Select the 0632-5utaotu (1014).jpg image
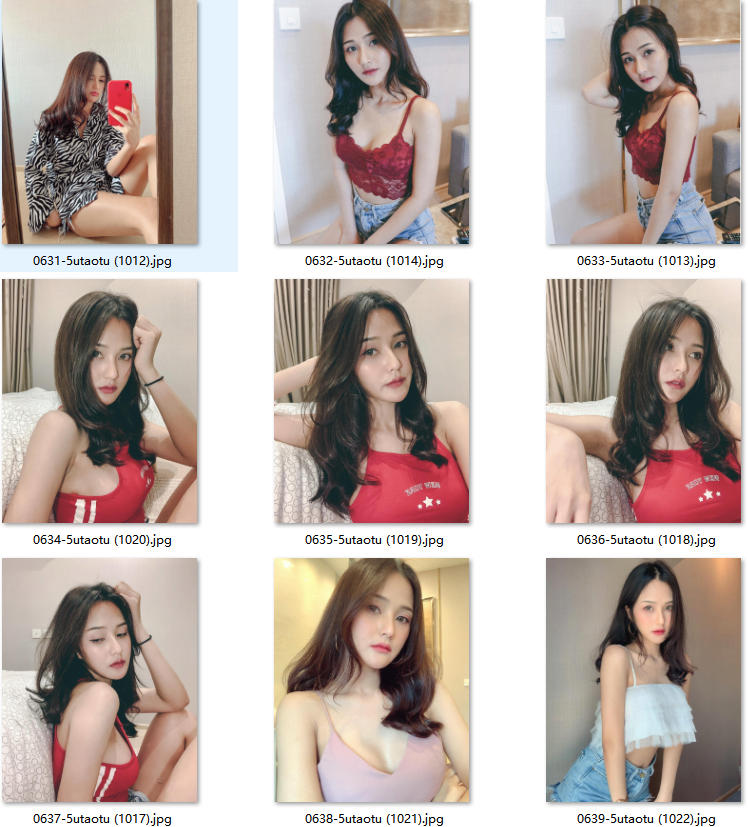The image size is (748, 827). [x=373, y=123]
